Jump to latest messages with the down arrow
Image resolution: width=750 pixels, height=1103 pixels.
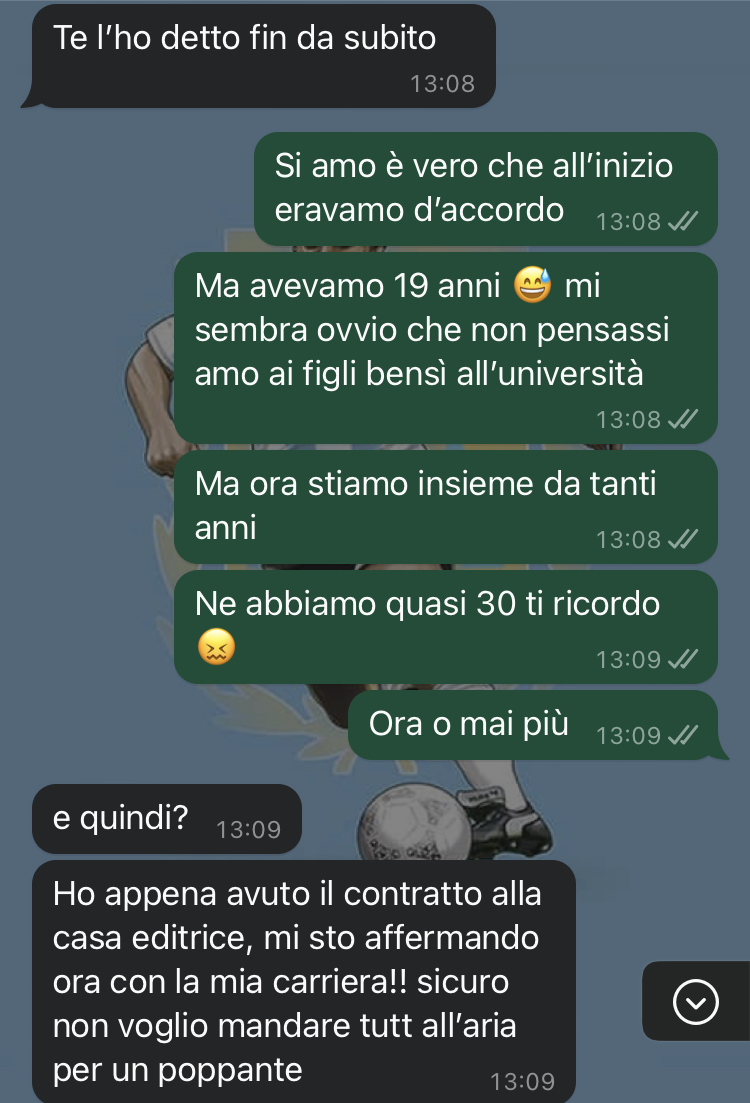696,1002
